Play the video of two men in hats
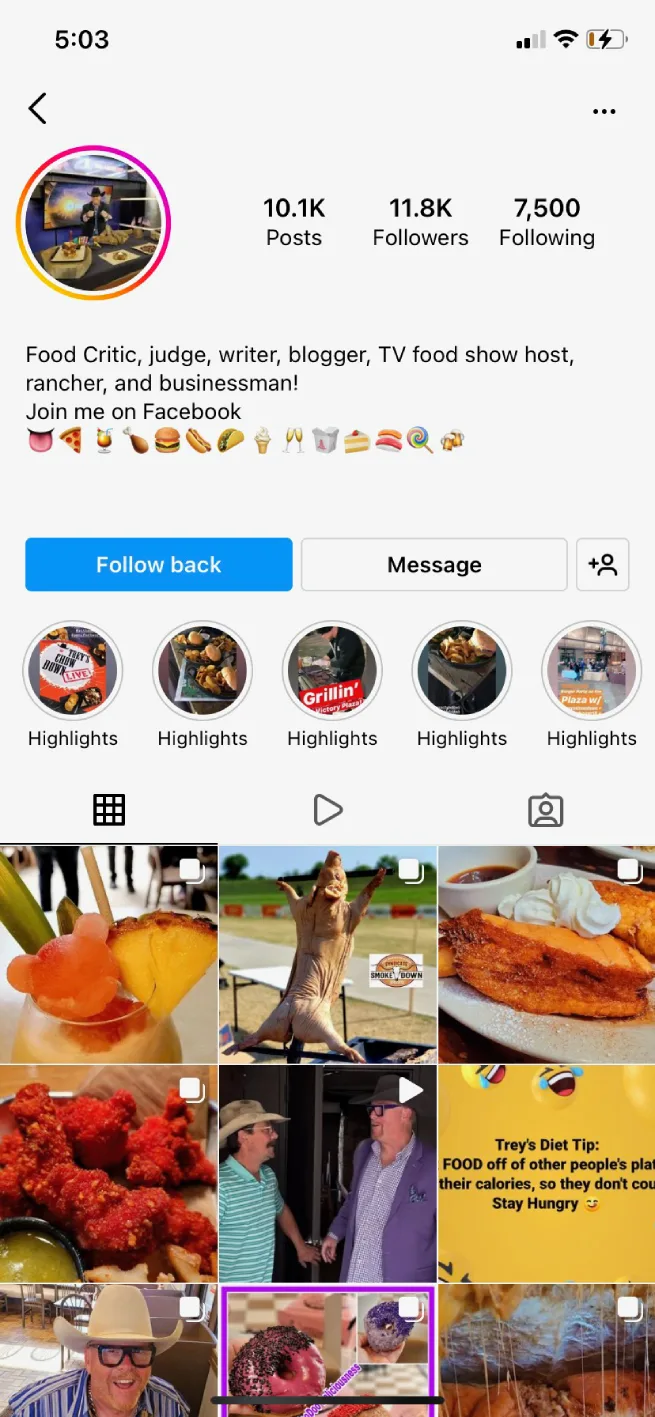 click(x=327, y=1172)
